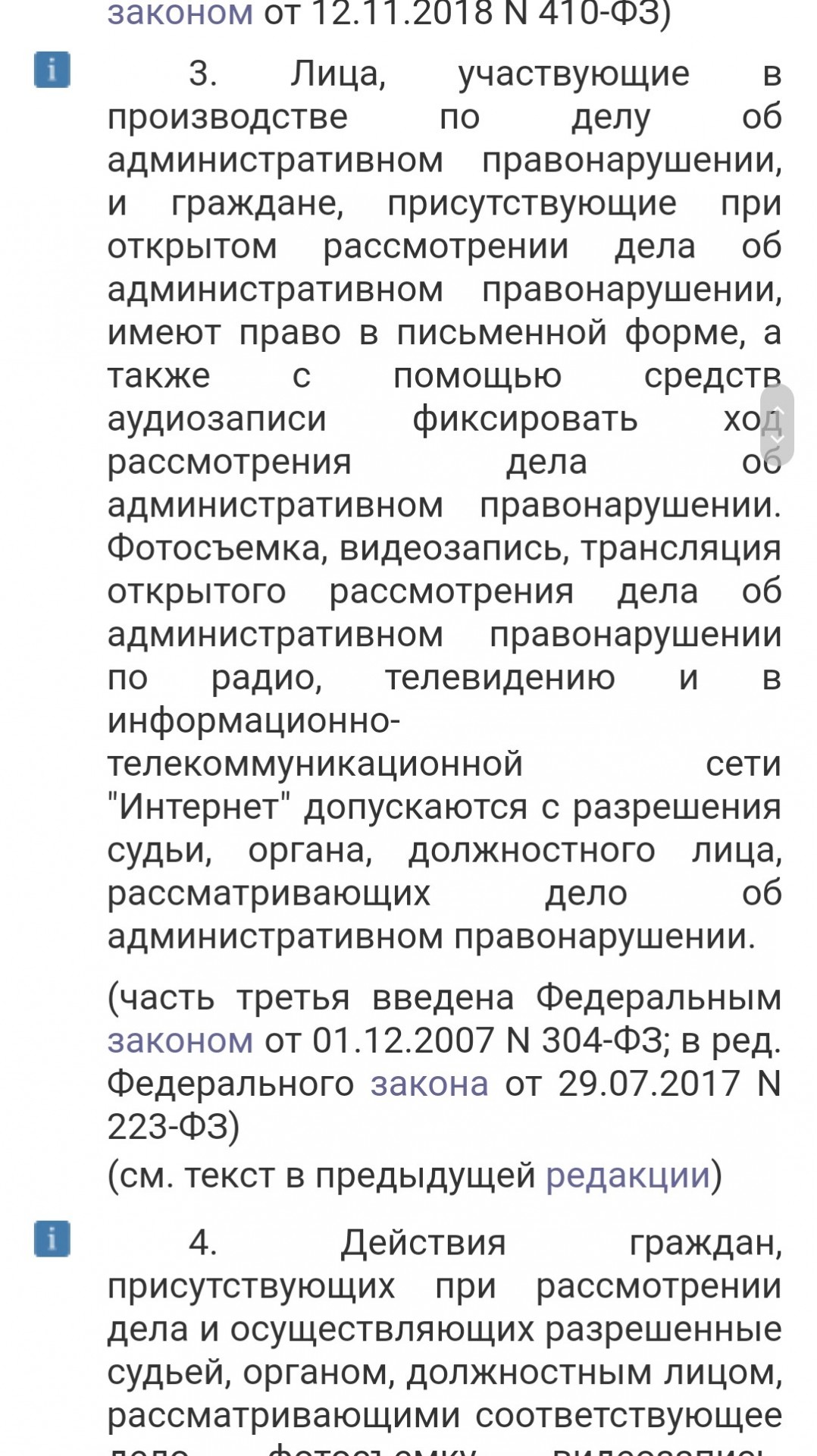Open the previous «редакции» link
The image size is (817, 1456).
(x=628, y=1175)
